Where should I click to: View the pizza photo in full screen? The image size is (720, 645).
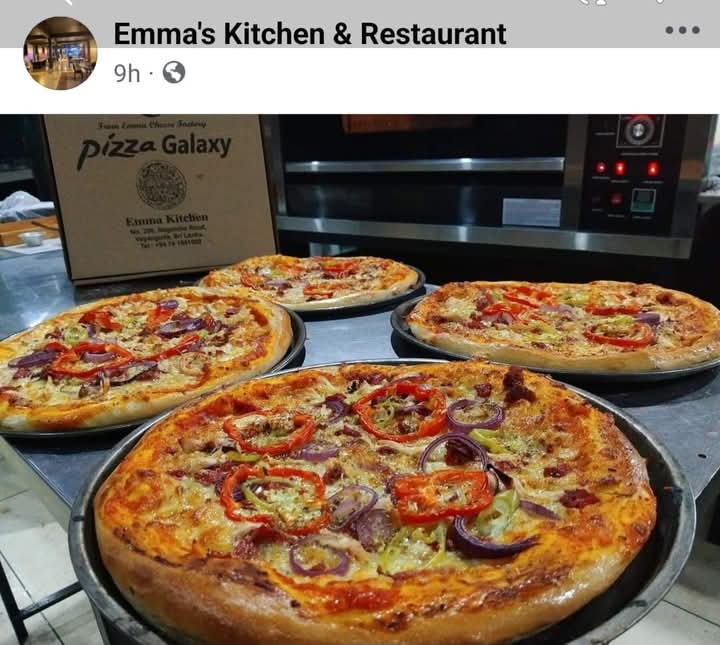click(x=360, y=380)
